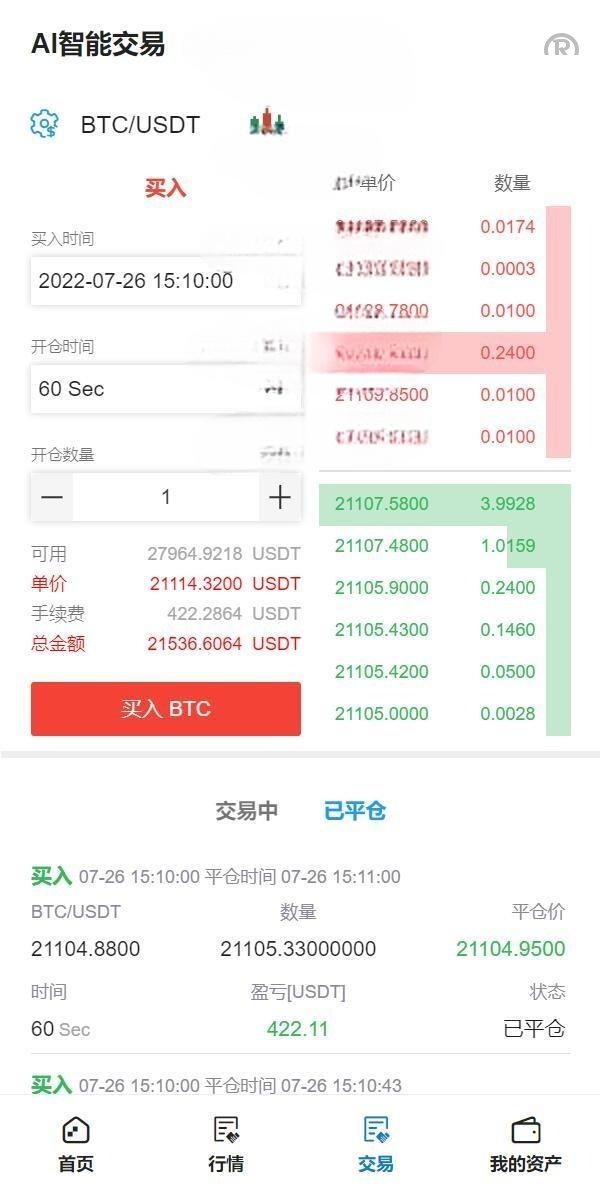Decrease the quantity with the minus button
The image size is (600, 1200).
coord(52,497)
